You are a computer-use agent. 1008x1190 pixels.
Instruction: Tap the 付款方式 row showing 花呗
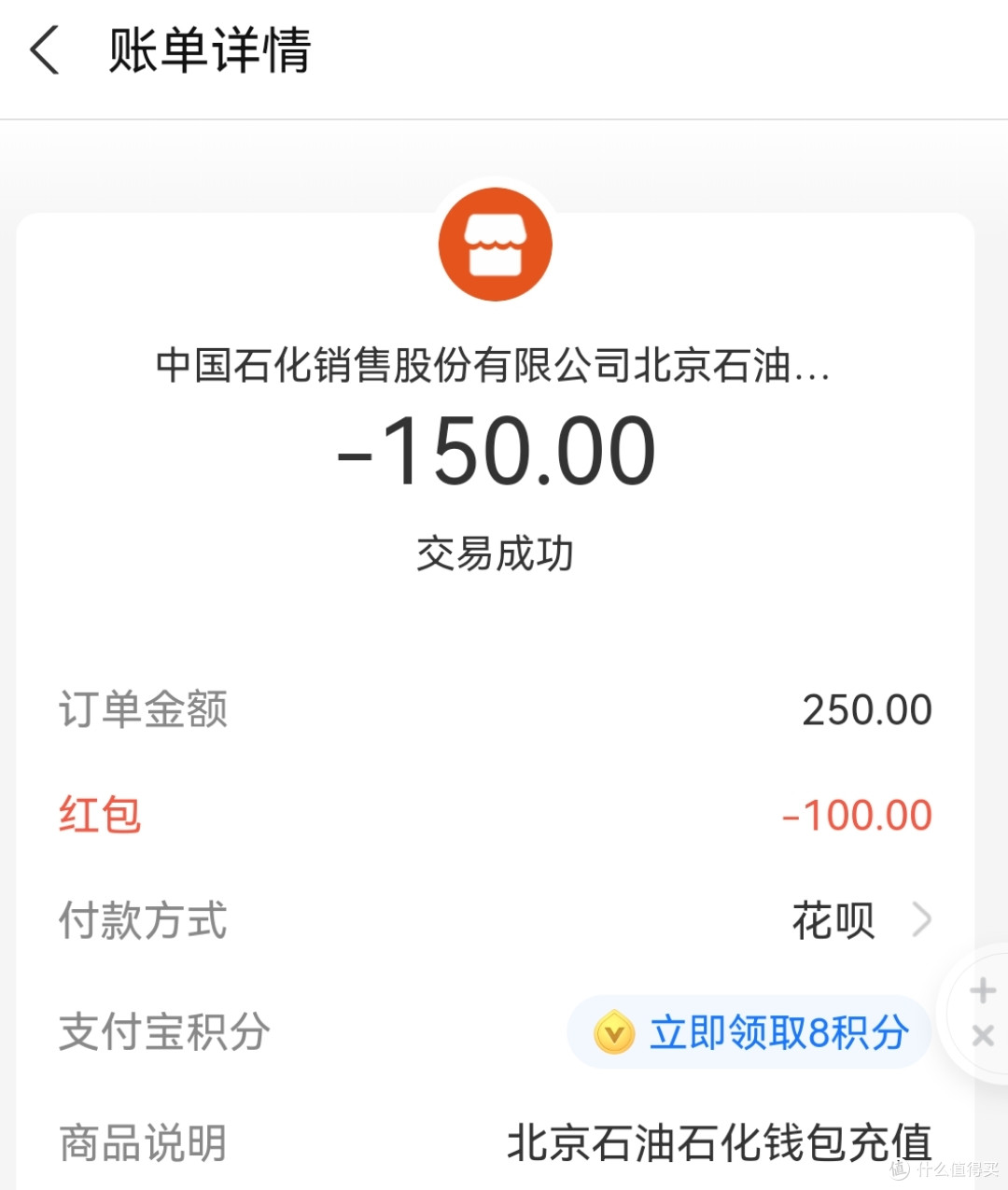(495, 920)
